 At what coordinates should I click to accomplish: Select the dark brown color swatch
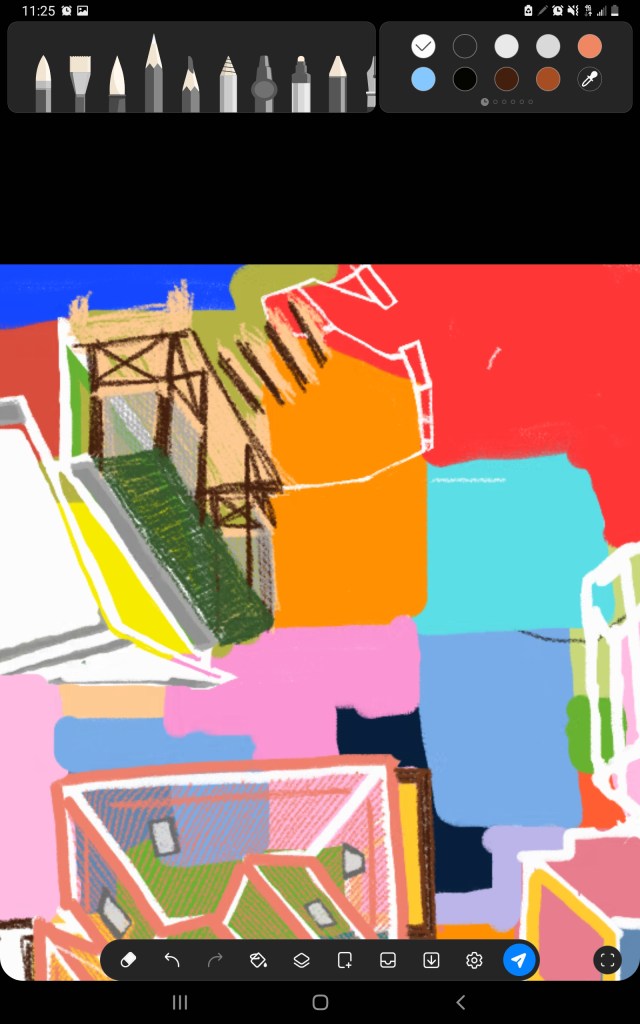(506, 79)
